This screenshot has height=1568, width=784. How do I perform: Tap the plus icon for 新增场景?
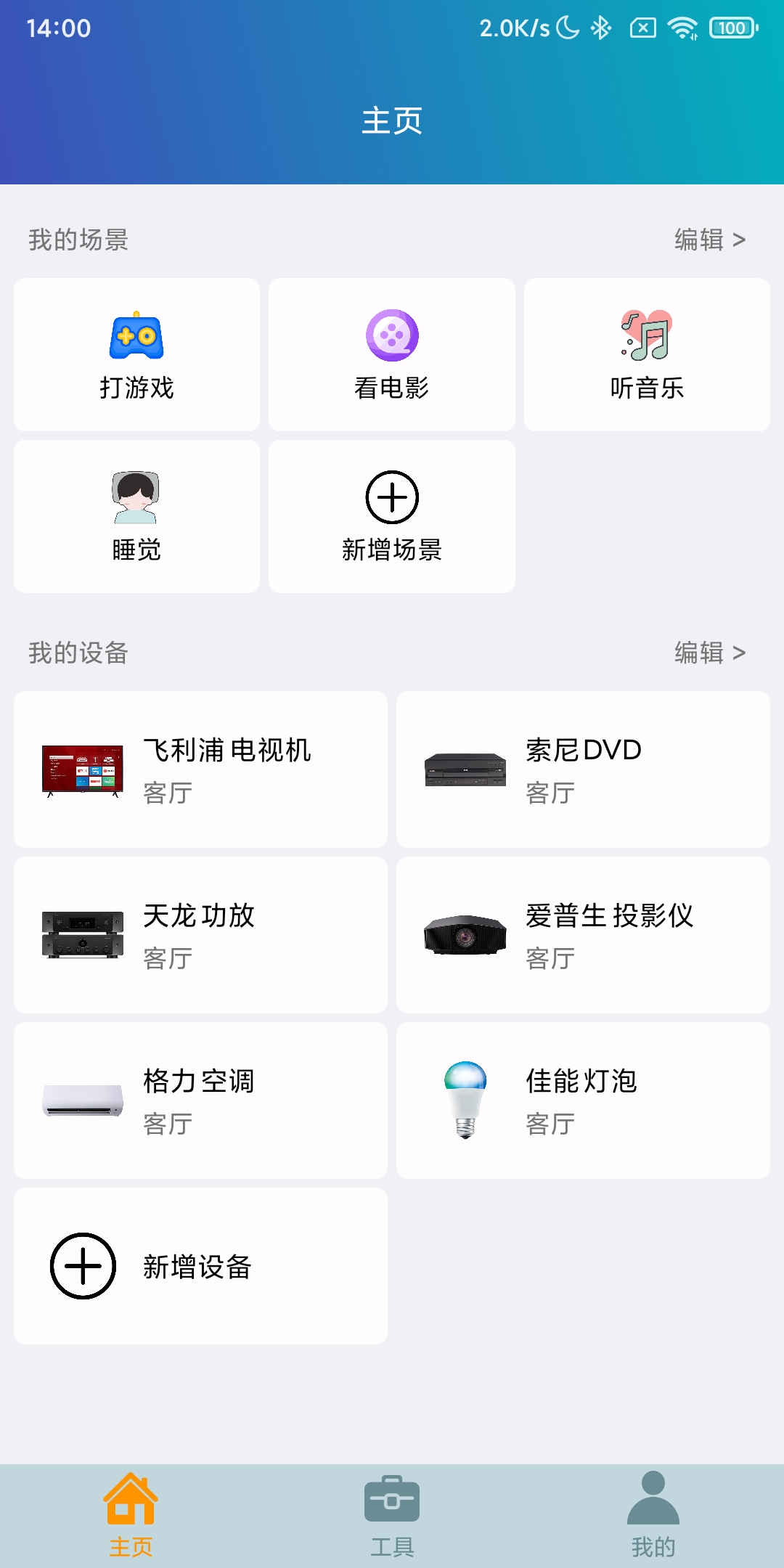point(391,497)
